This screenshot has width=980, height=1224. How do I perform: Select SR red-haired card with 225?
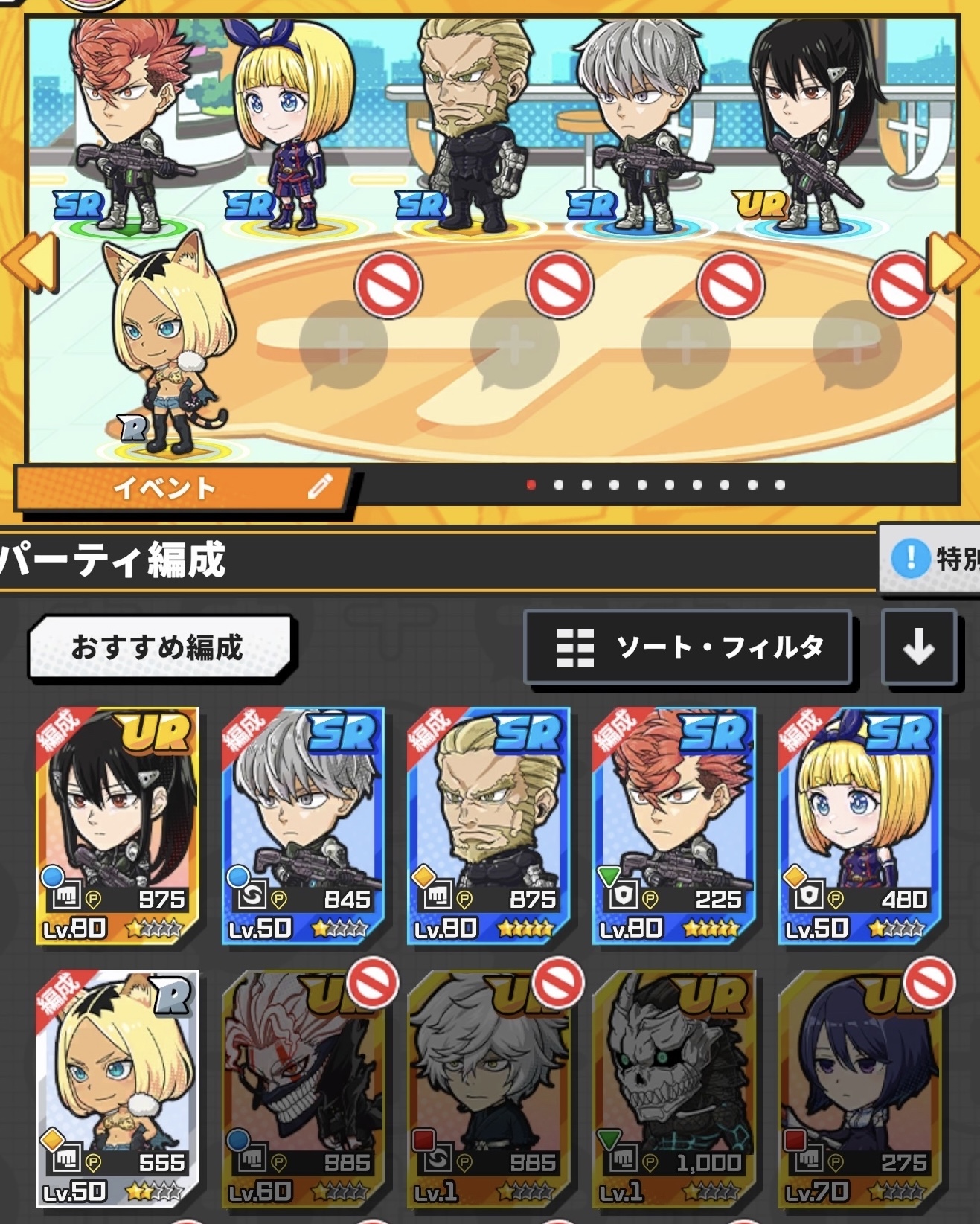[674, 826]
